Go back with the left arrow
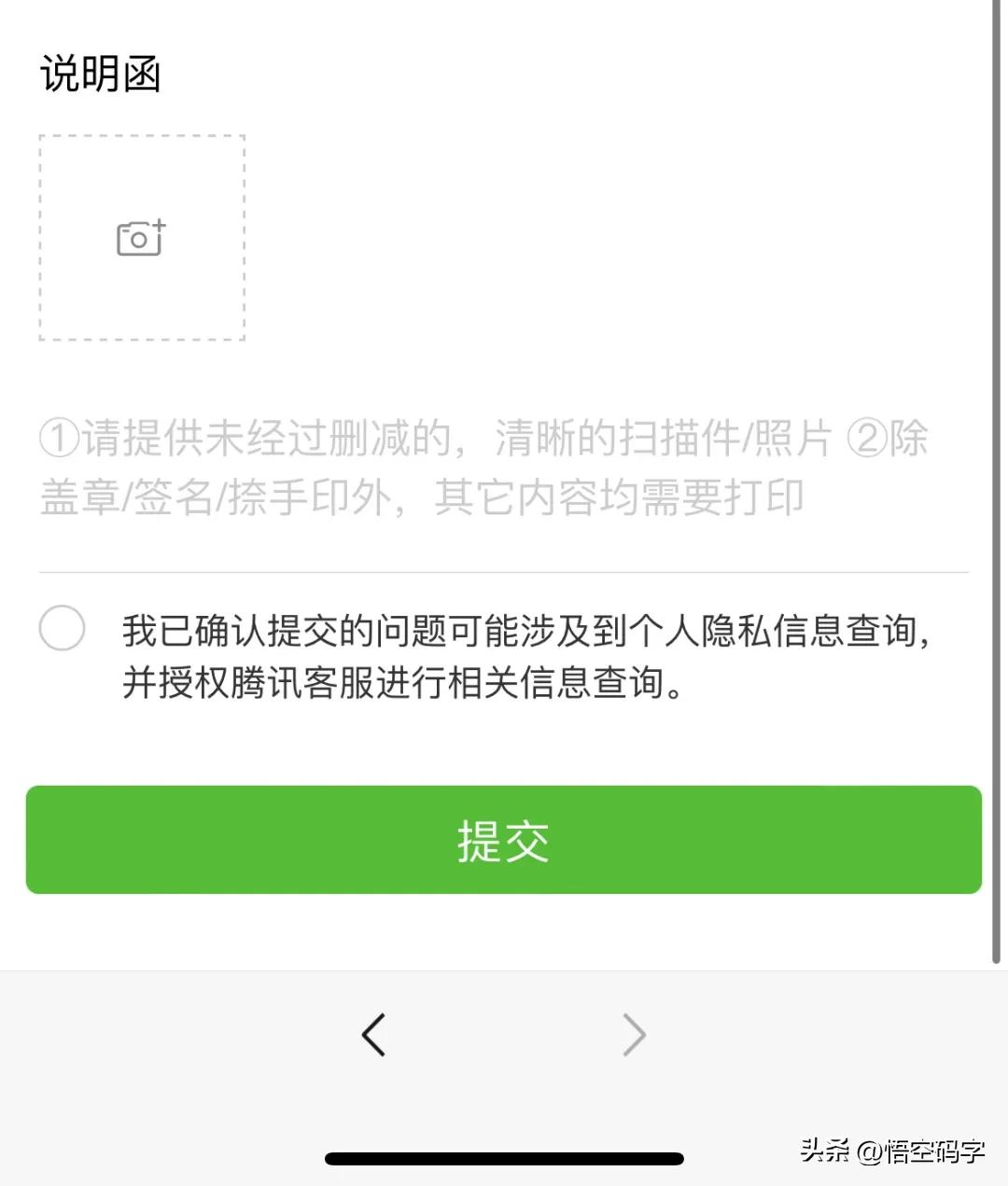The height and width of the screenshot is (1186, 1008). pyautogui.click(x=373, y=1034)
